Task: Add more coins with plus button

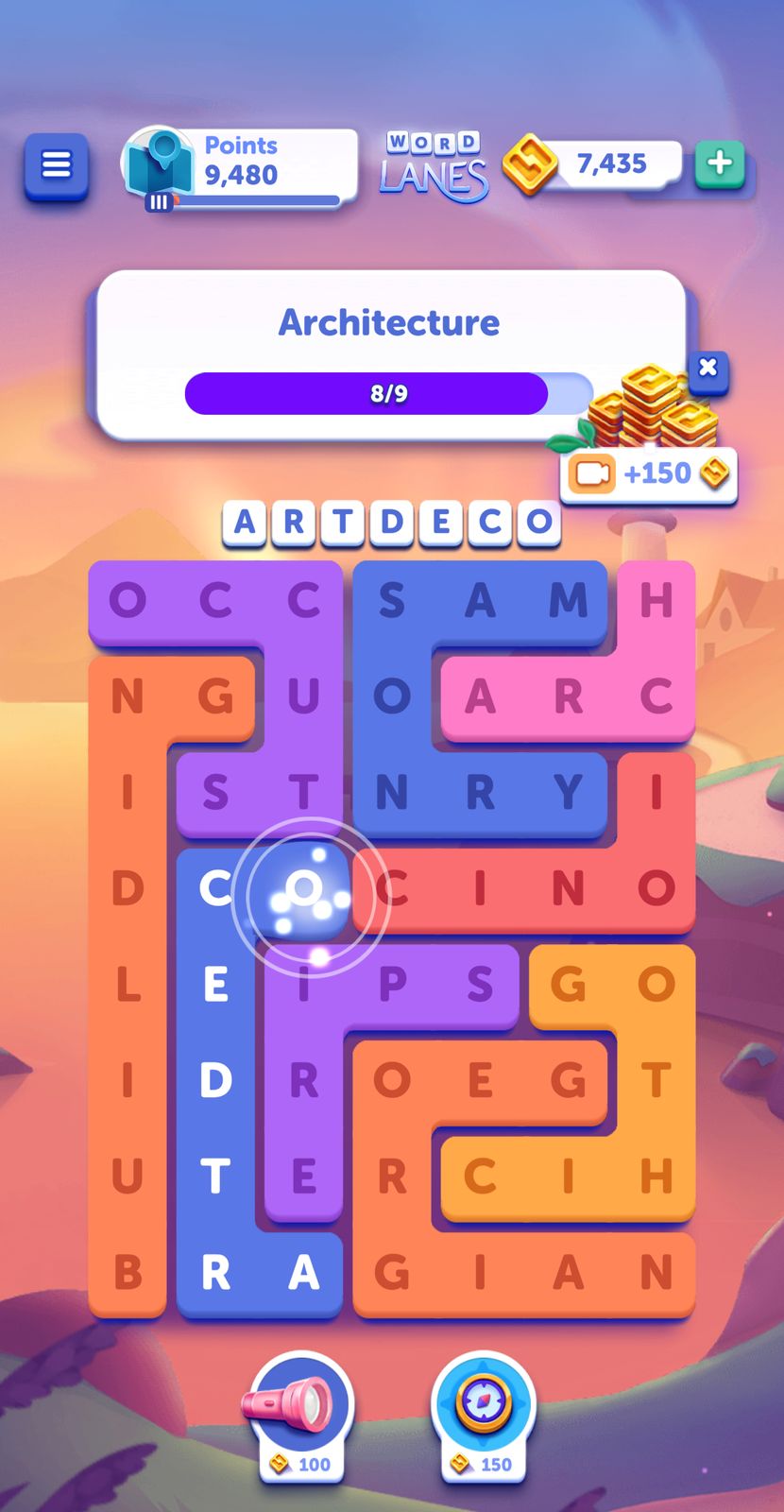Action: coord(720,163)
